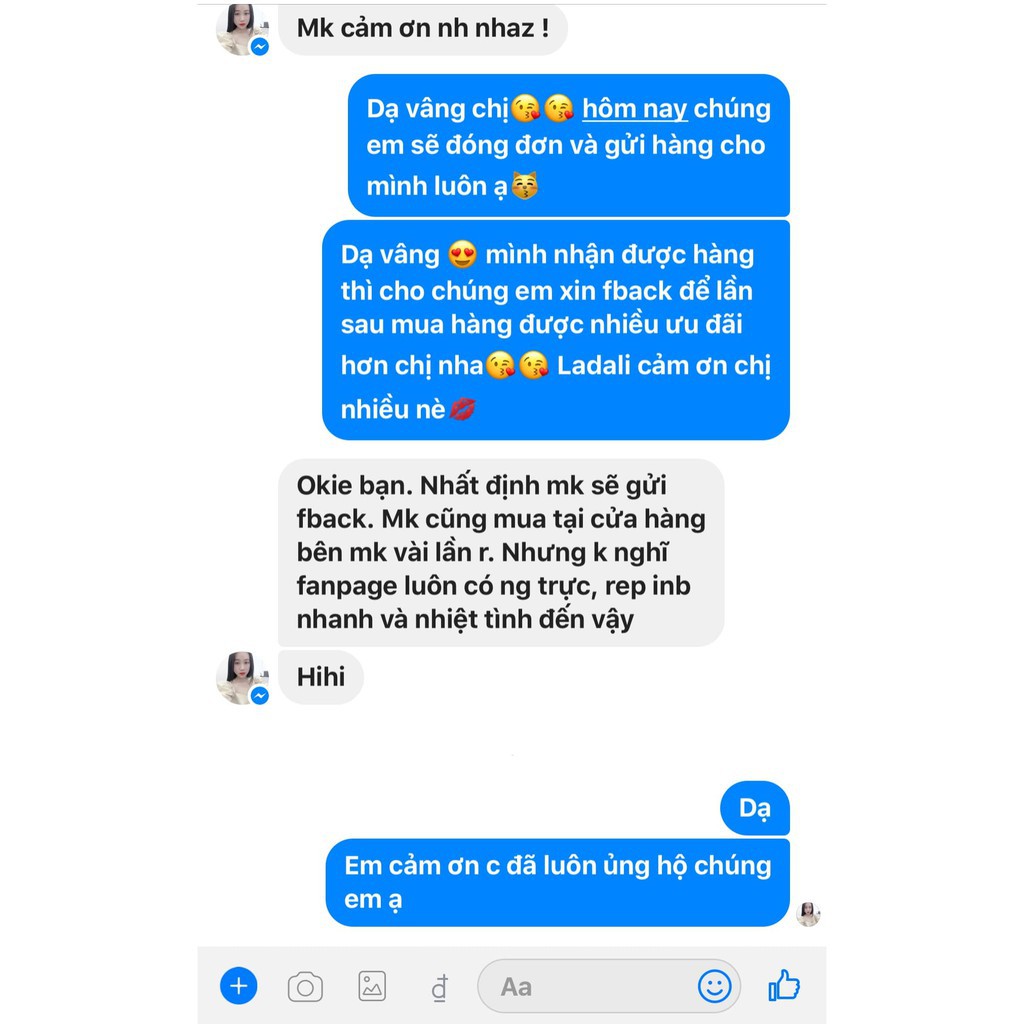Open the emoji picker in message box
Image resolution: width=1024 pixels, height=1024 pixels.
714,987
